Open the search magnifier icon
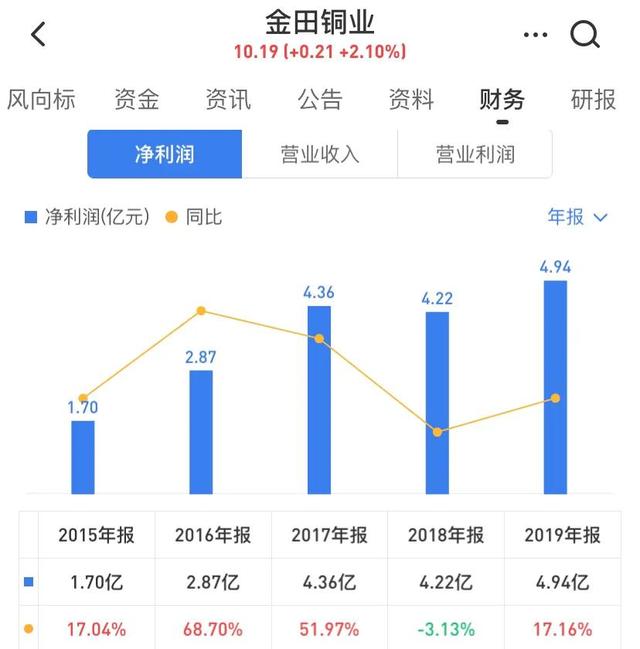This screenshot has height=649, width=640. [584, 35]
